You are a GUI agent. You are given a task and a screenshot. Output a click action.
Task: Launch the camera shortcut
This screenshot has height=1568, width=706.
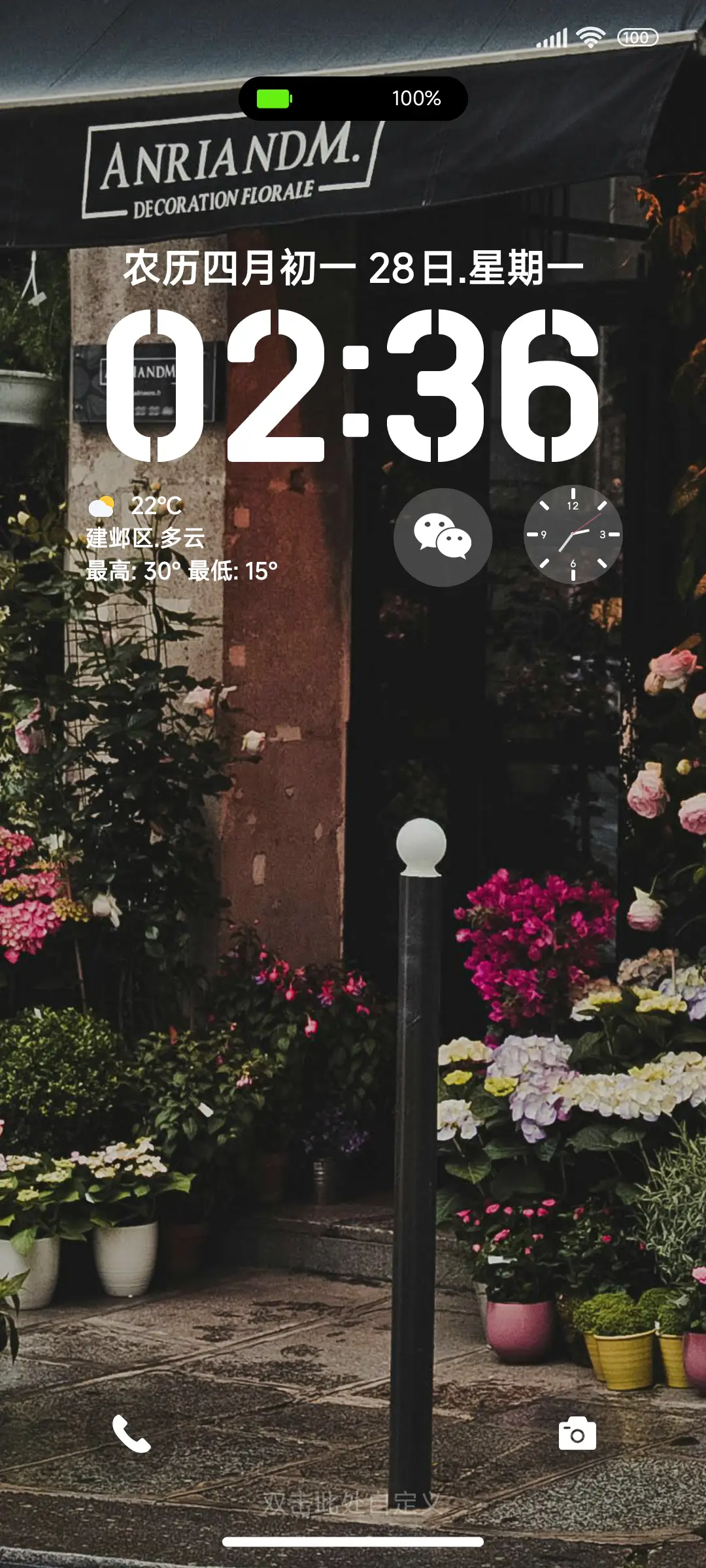[x=577, y=1433]
